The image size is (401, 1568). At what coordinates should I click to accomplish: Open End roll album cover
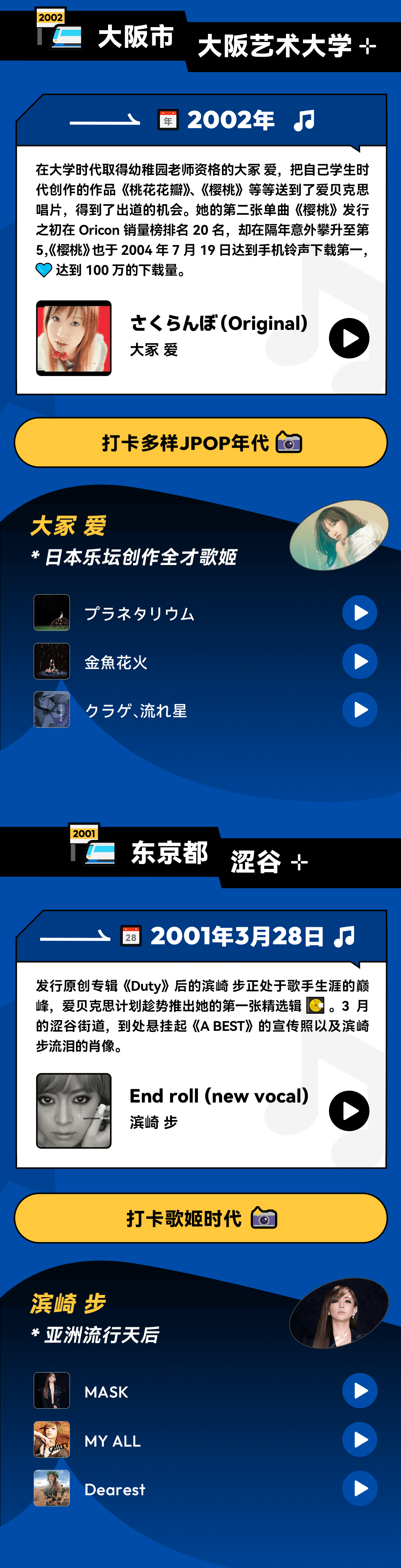click(x=74, y=1110)
